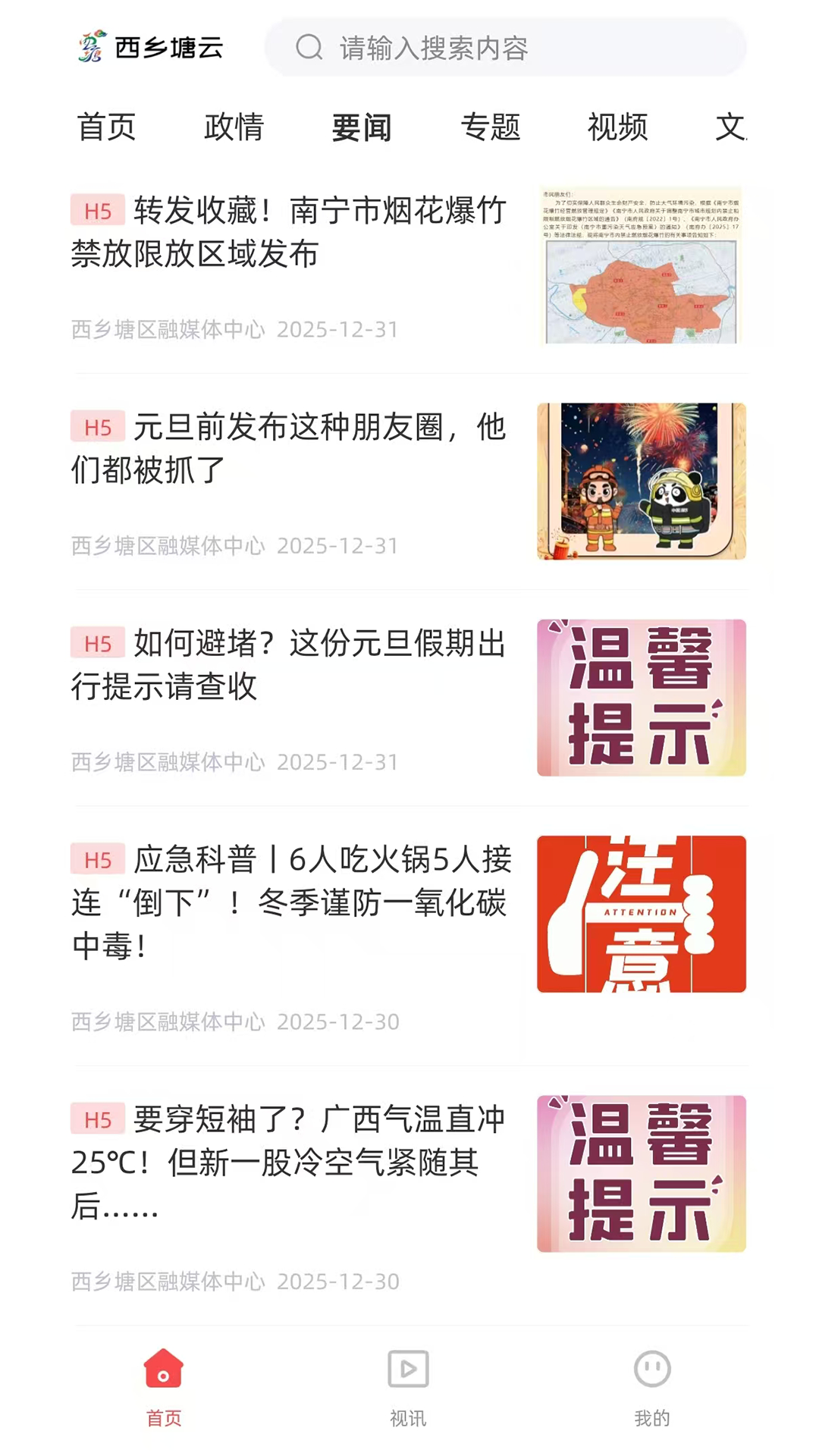Click the H5 tag on the fireworks ban article

[96, 213]
